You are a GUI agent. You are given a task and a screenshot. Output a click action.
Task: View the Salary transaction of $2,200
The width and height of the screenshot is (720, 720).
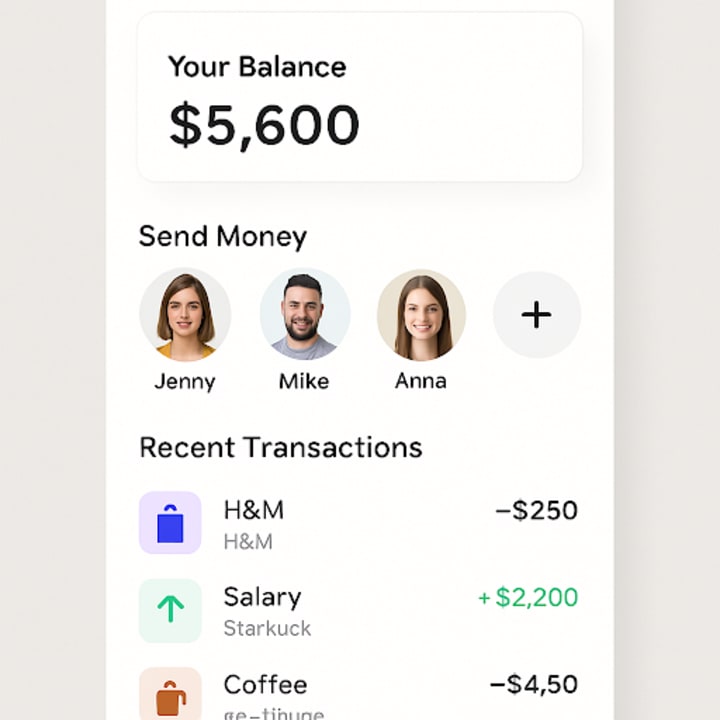click(x=358, y=610)
